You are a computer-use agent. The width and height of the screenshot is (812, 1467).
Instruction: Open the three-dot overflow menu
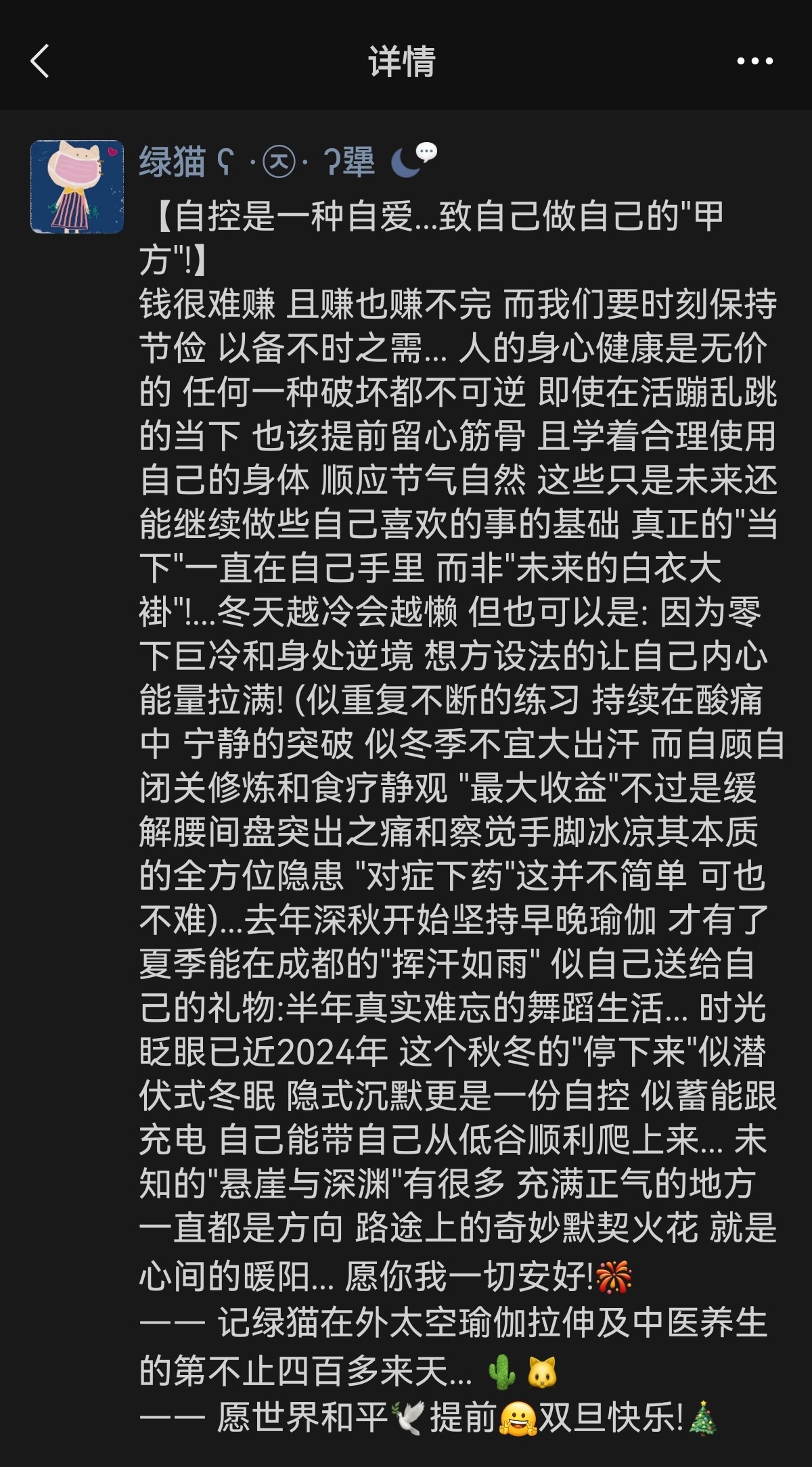[x=754, y=62]
